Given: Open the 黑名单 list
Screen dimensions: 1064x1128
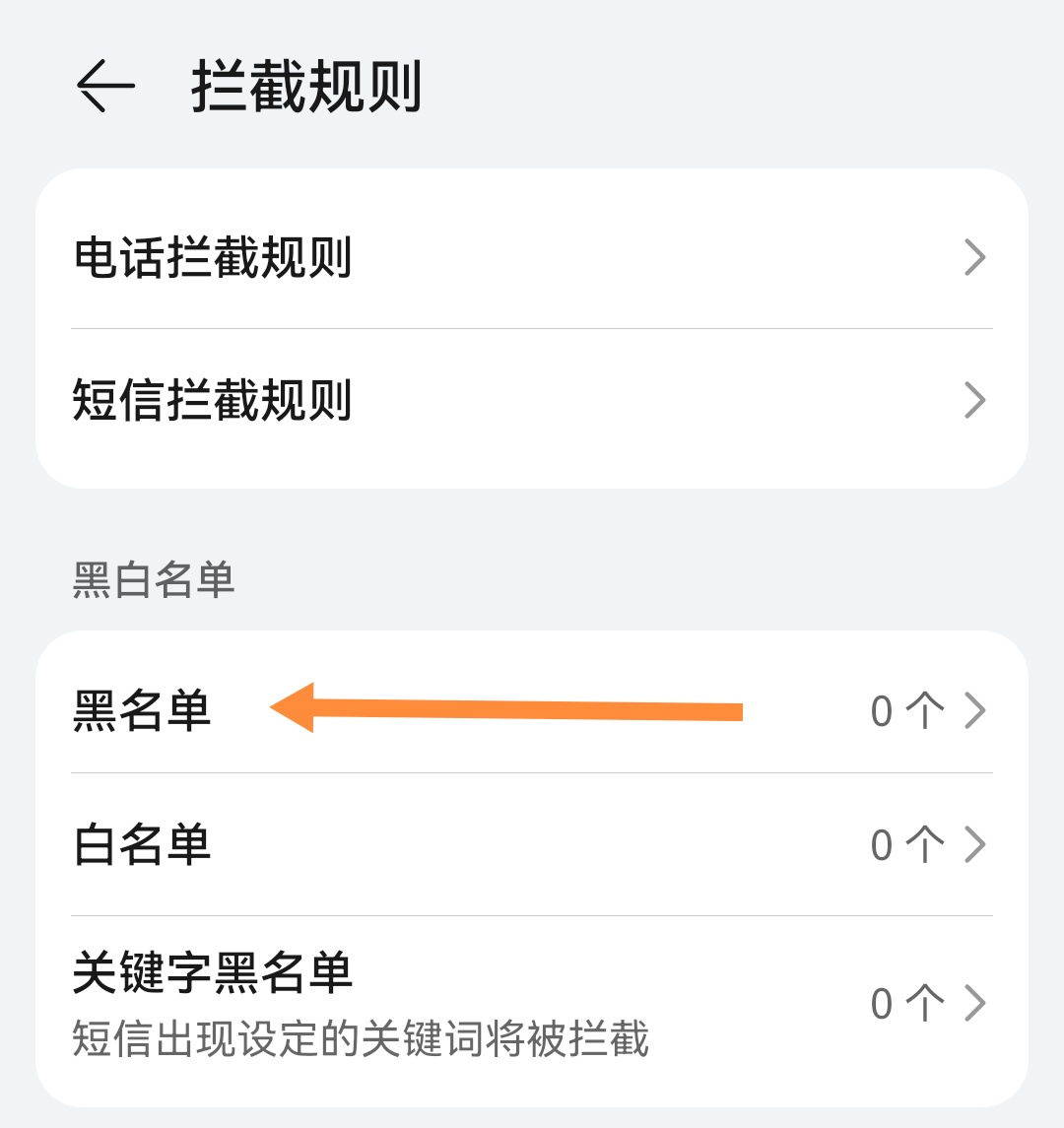Looking at the screenshot, I should pyautogui.click(x=532, y=710).
